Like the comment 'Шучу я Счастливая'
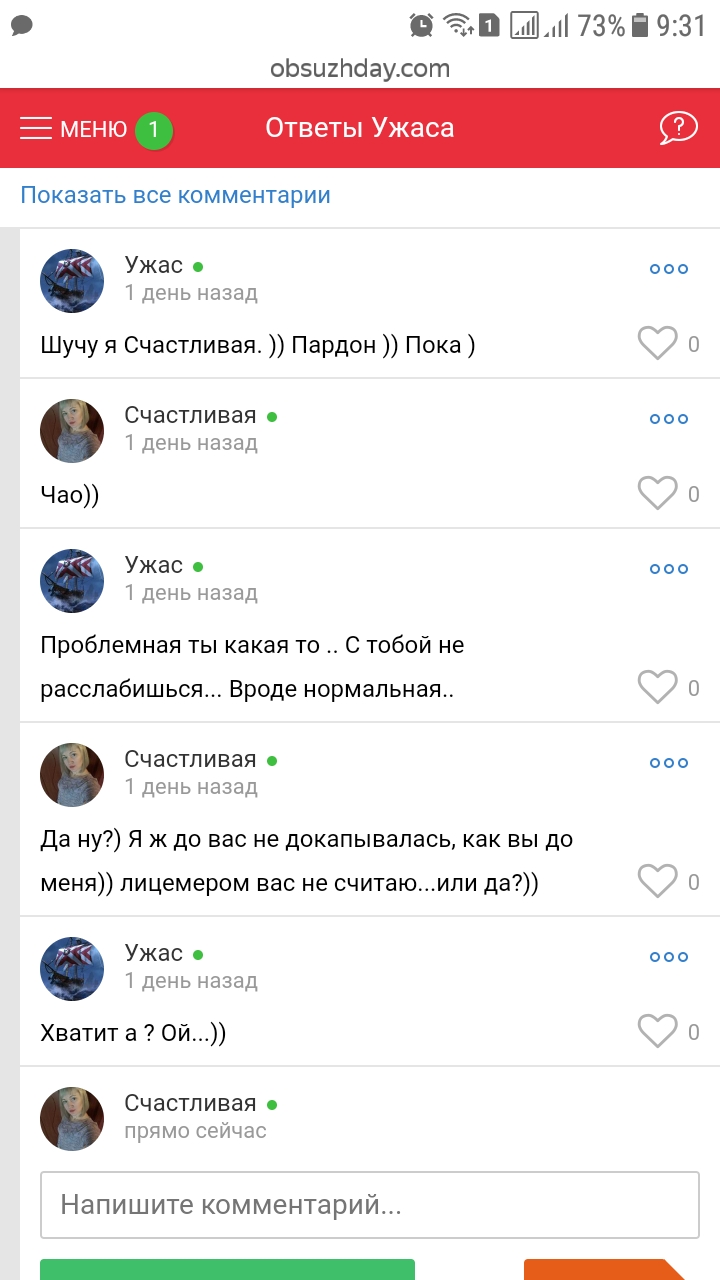720x1280 pixels. (x=658, y=344)
